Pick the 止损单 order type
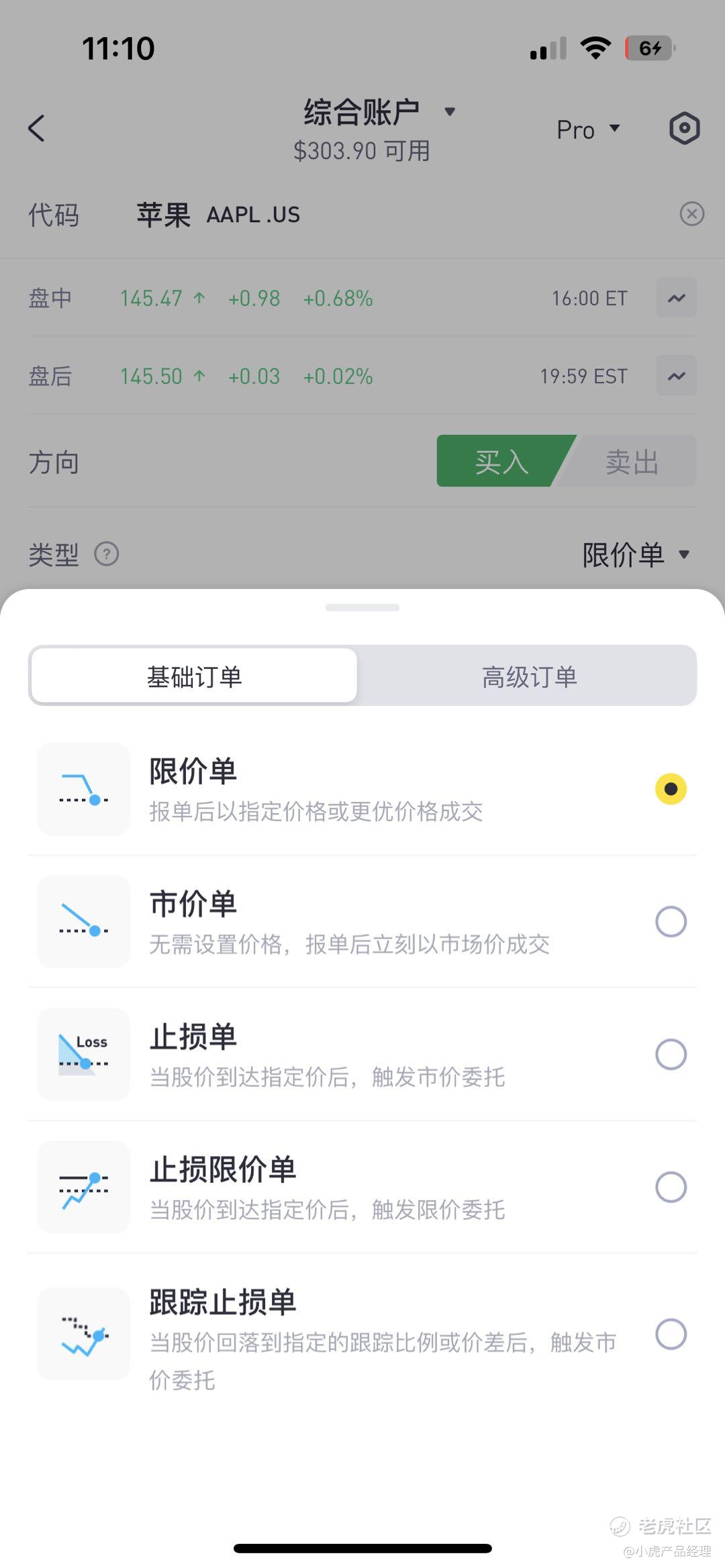Image resolution: width=725 pixels, height=1568 pixels. click(x=670, y=1054)
